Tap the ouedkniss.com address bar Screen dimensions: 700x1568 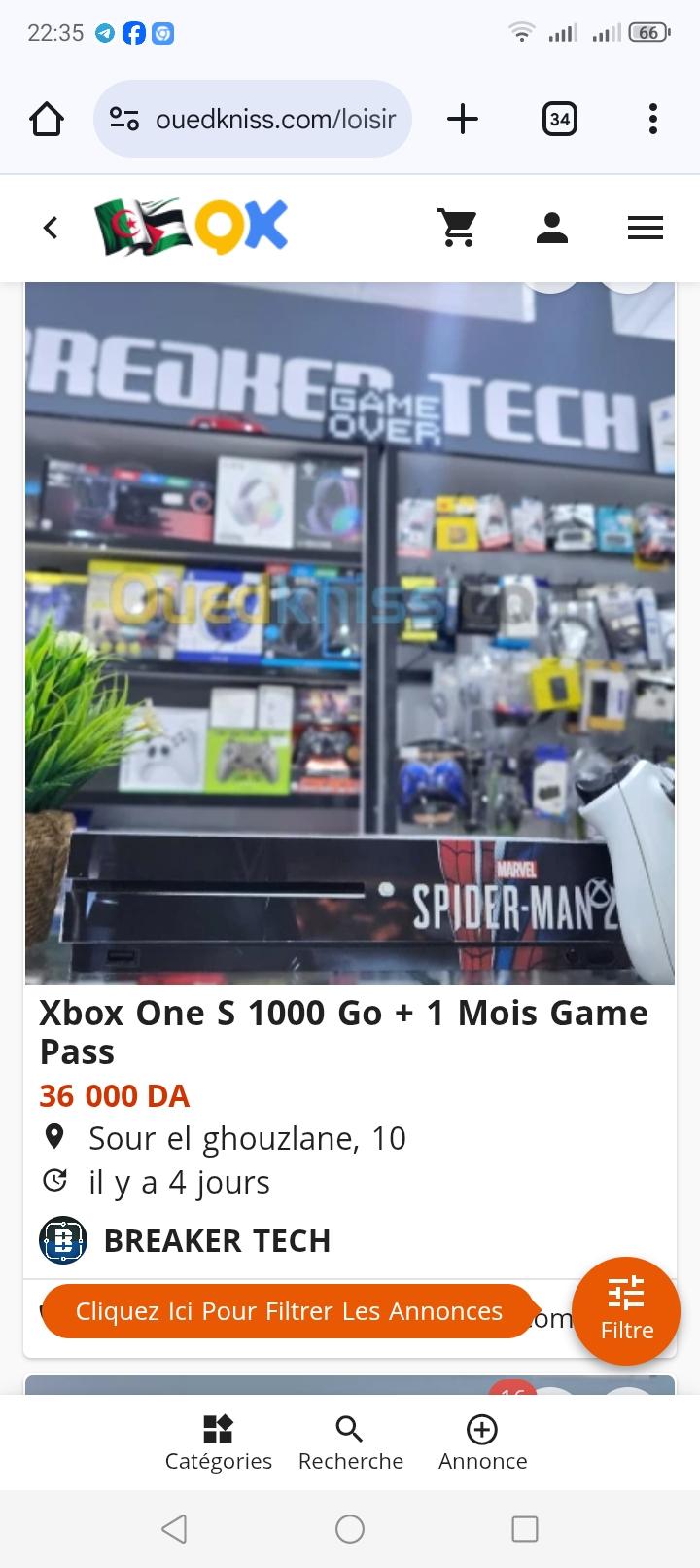point(253,120)
